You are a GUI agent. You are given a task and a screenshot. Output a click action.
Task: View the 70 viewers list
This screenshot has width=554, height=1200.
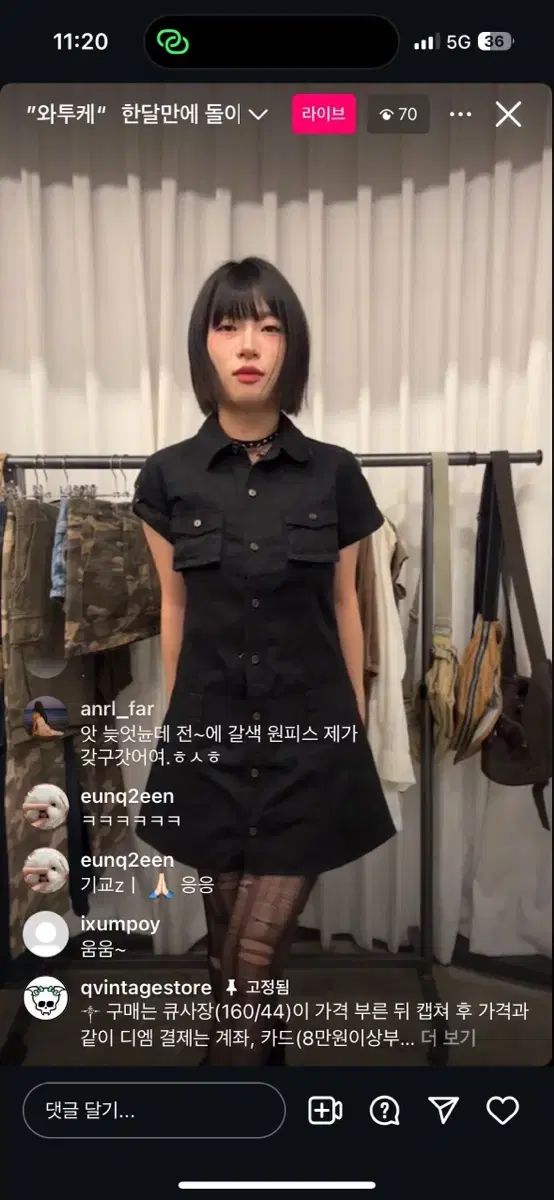pyautogui.click(x=398, y=114)
